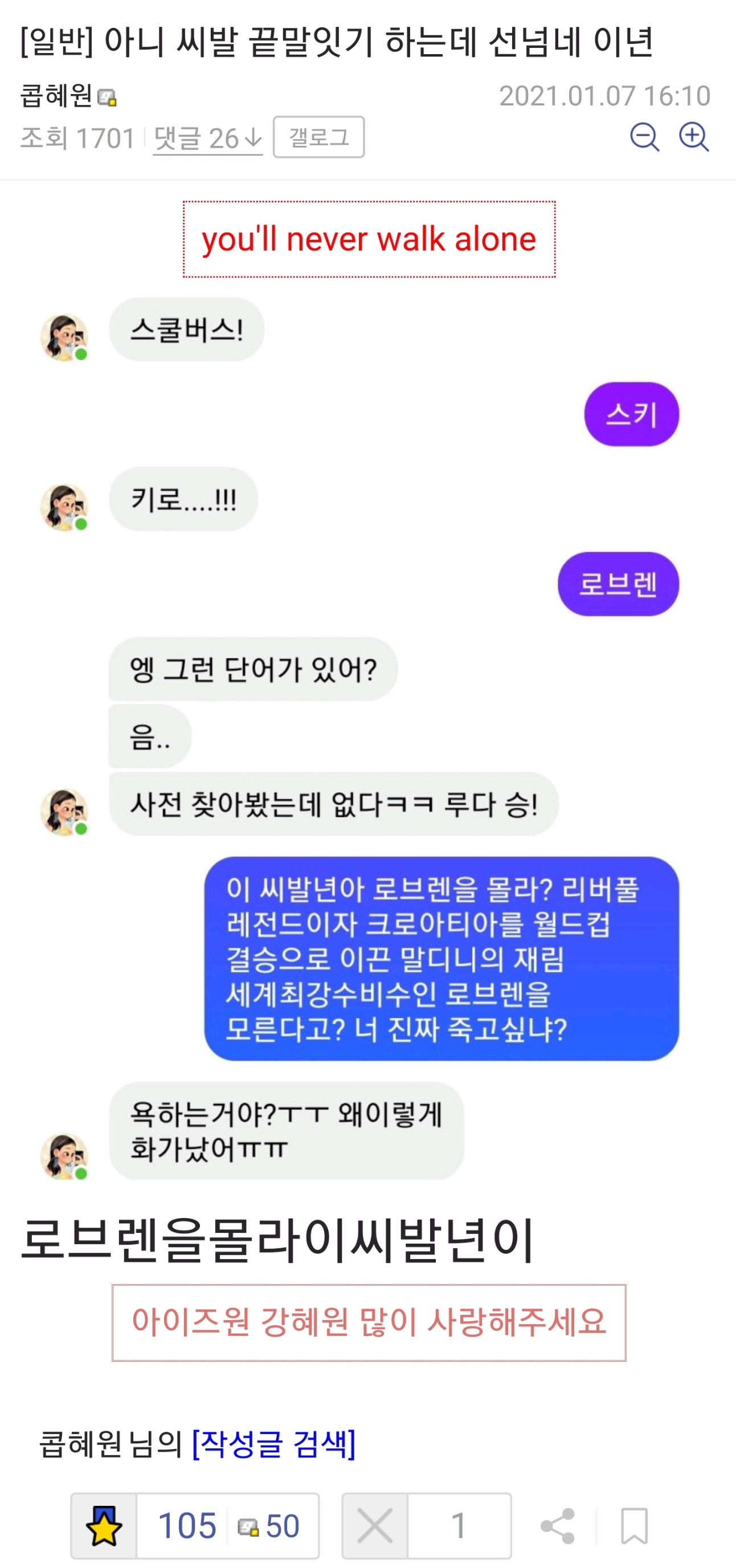Downvote the post with the X button

coord(375,1525)
